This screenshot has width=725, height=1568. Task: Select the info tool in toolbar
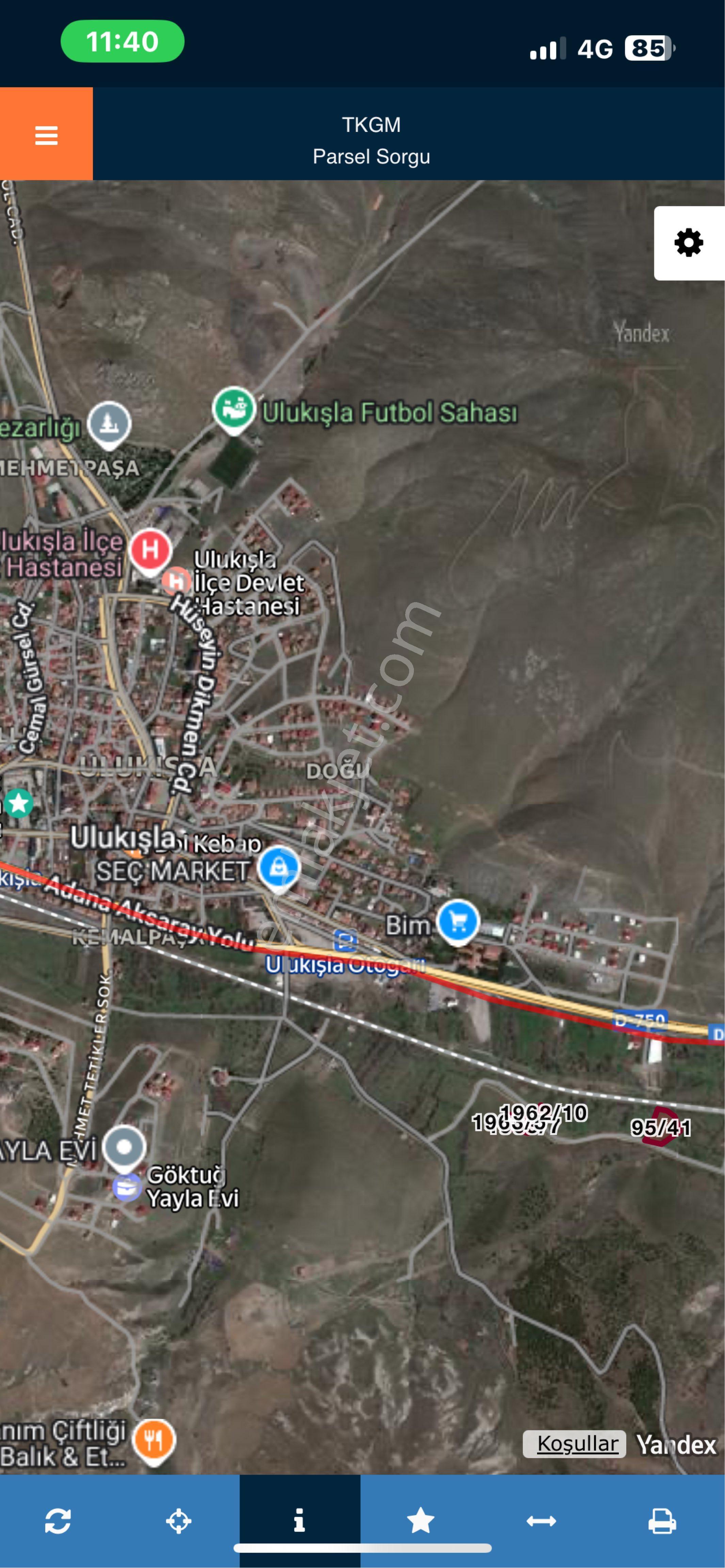click(x=300, y=1520)
